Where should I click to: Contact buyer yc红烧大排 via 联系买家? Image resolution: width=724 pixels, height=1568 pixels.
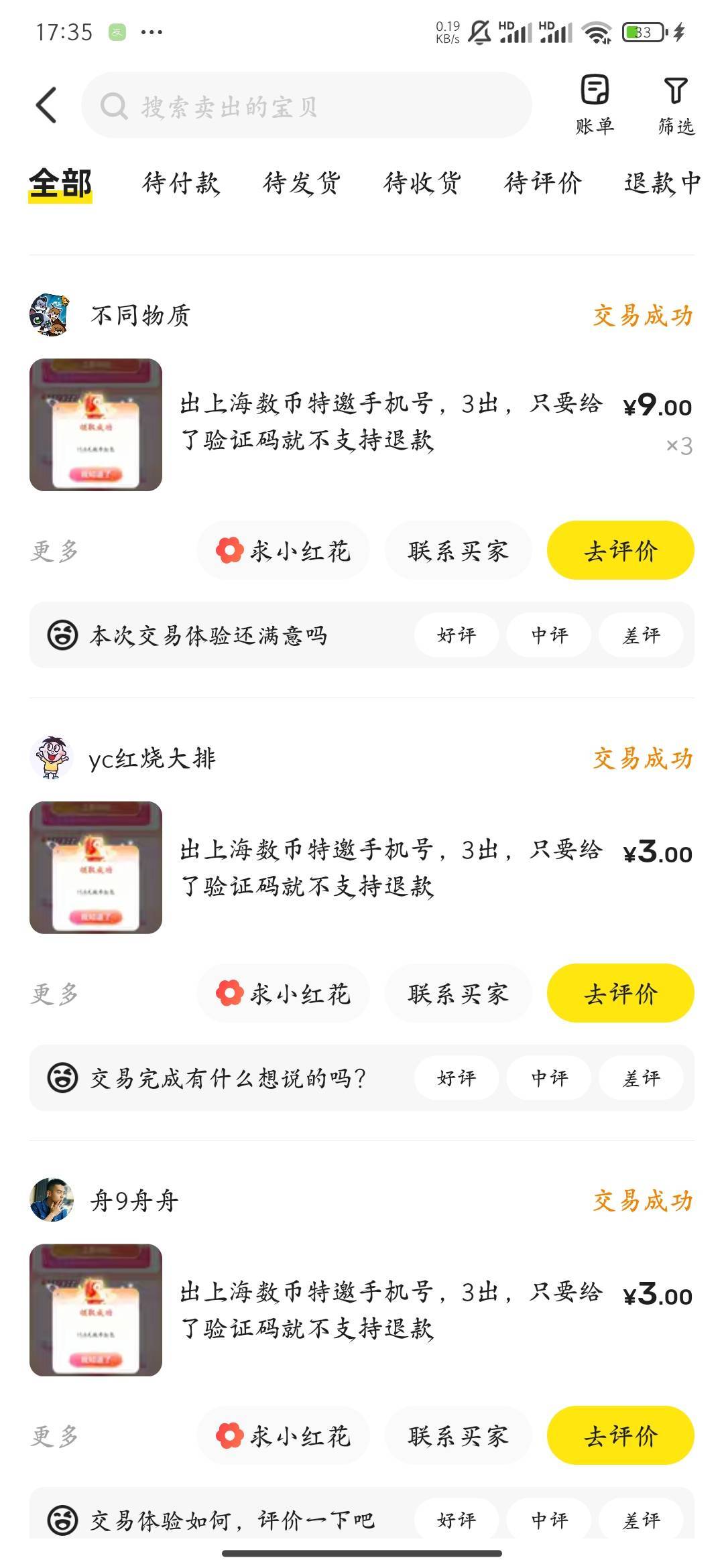click(459, 994)
